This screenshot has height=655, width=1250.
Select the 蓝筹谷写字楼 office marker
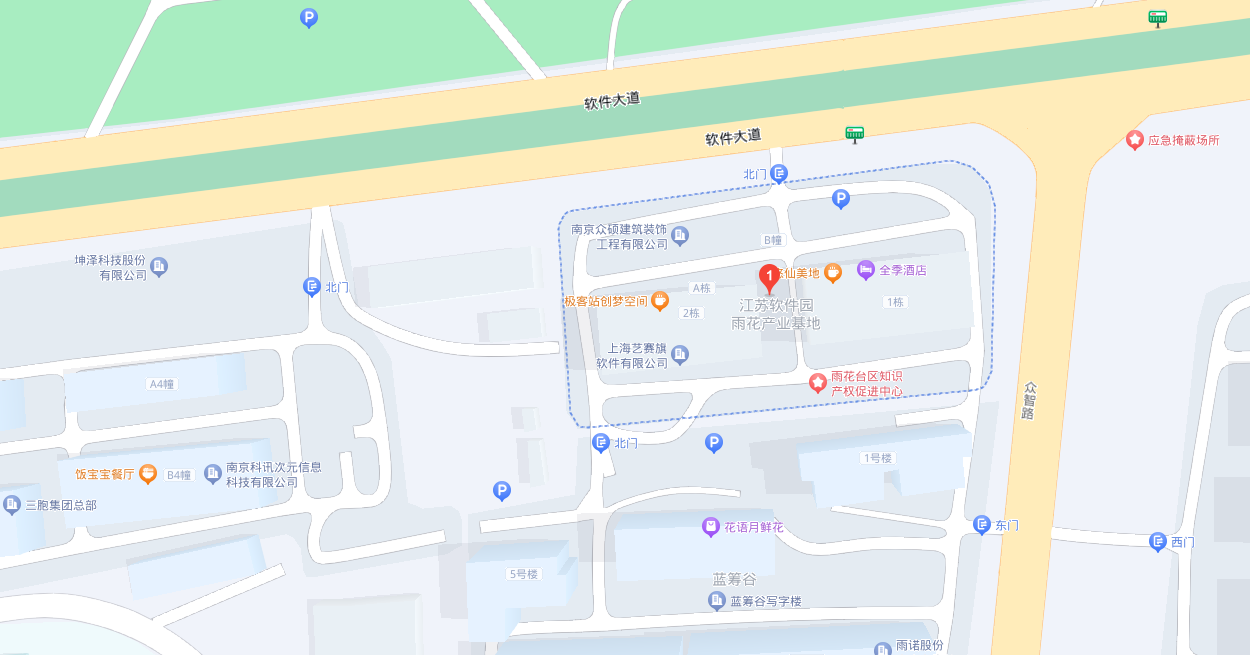click(717, 601)
